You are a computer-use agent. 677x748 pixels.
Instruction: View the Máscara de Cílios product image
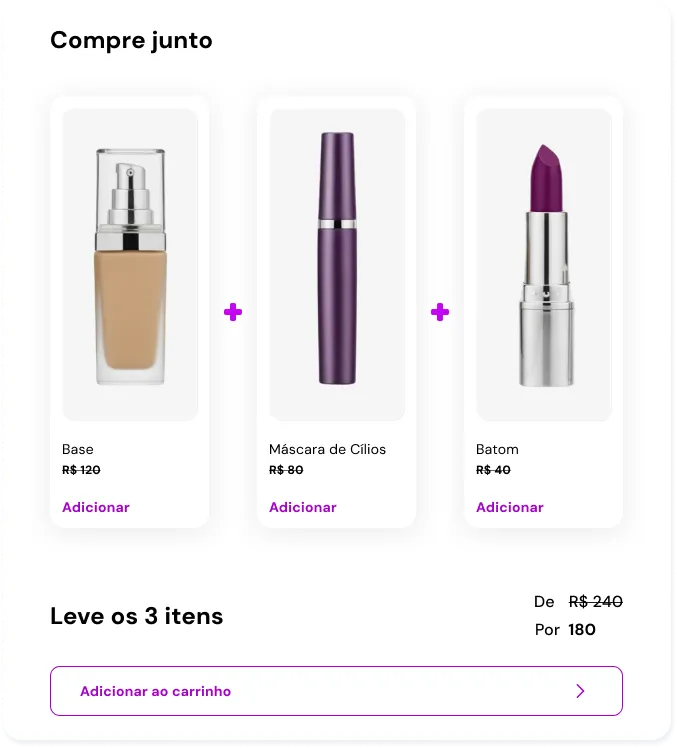[337, 265]
